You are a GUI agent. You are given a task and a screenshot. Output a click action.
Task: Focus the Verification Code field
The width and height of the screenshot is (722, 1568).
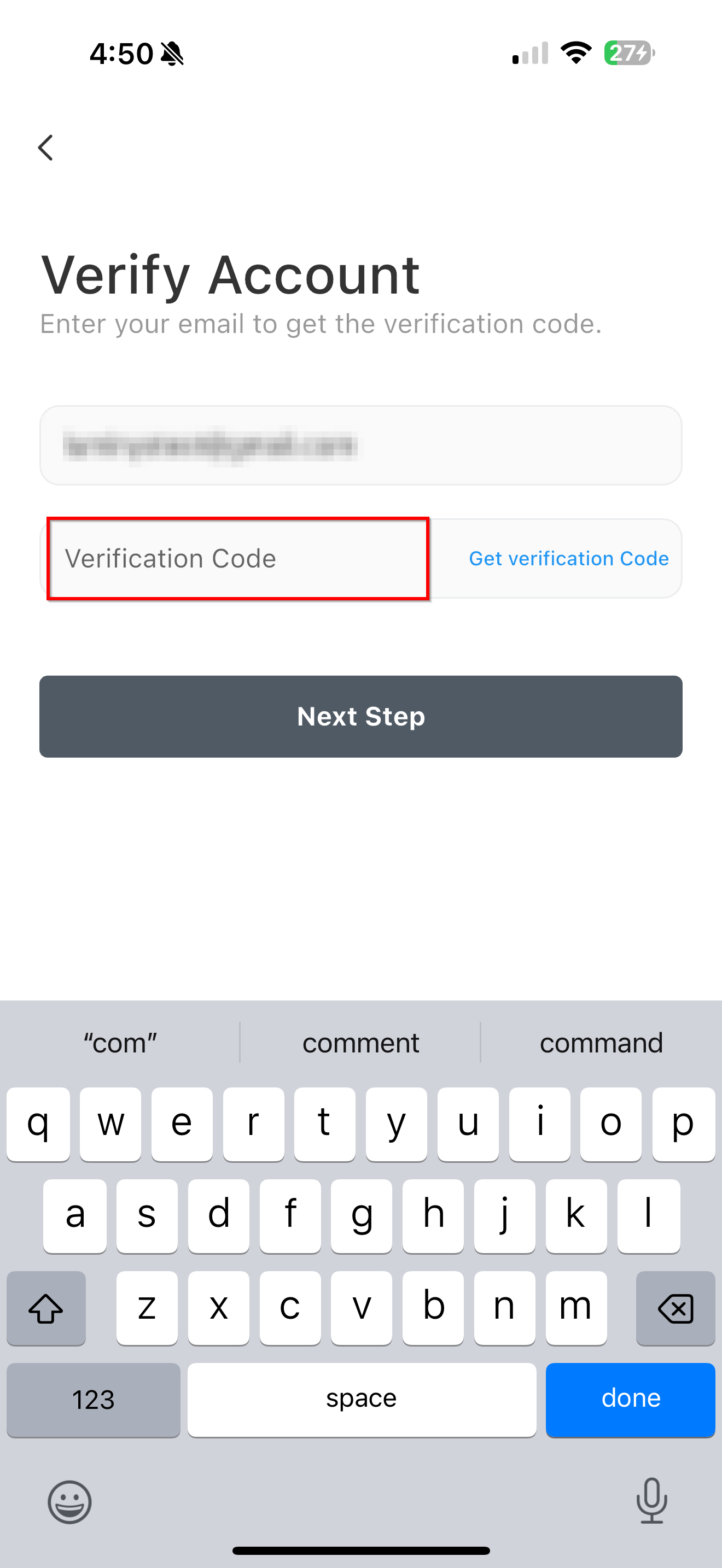[238, 559]
